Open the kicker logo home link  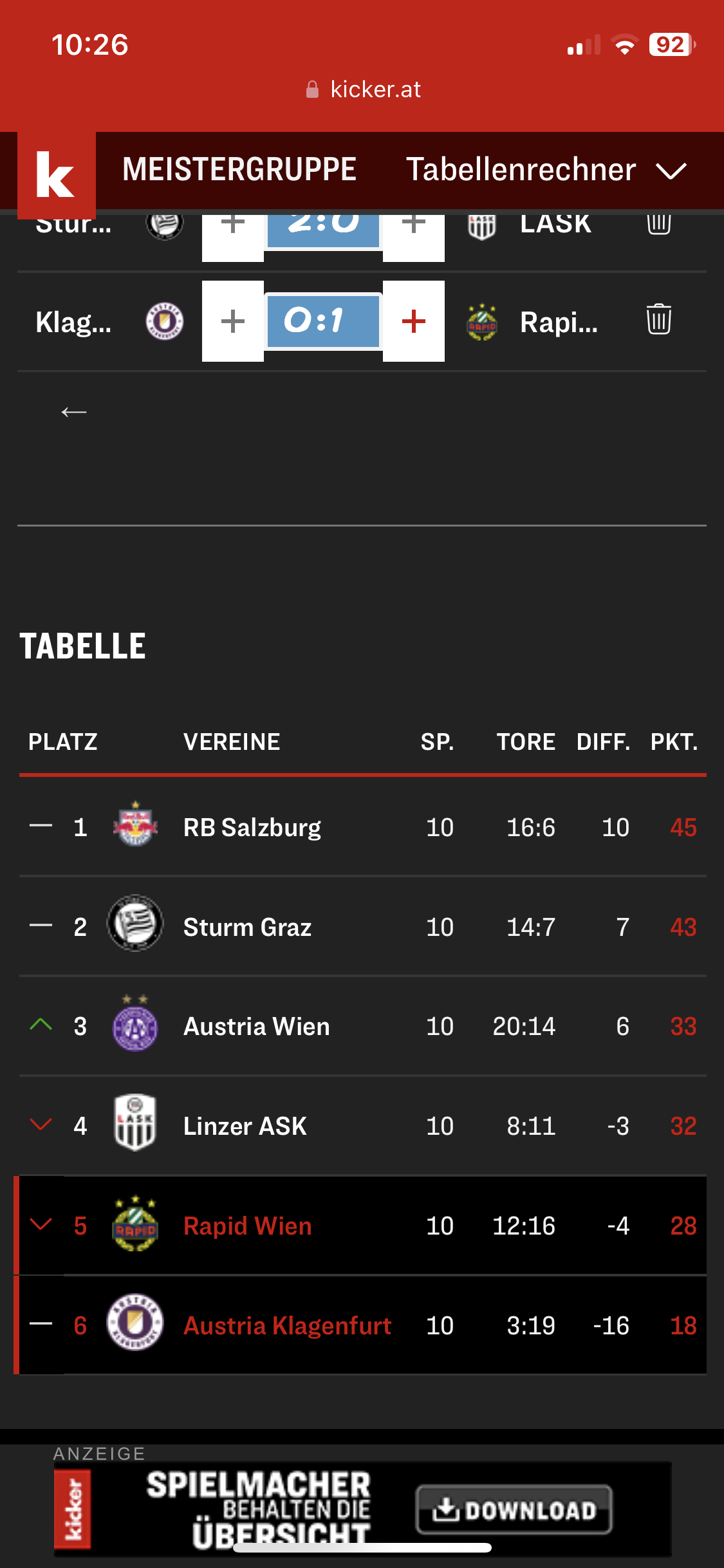tap(57, 174)
